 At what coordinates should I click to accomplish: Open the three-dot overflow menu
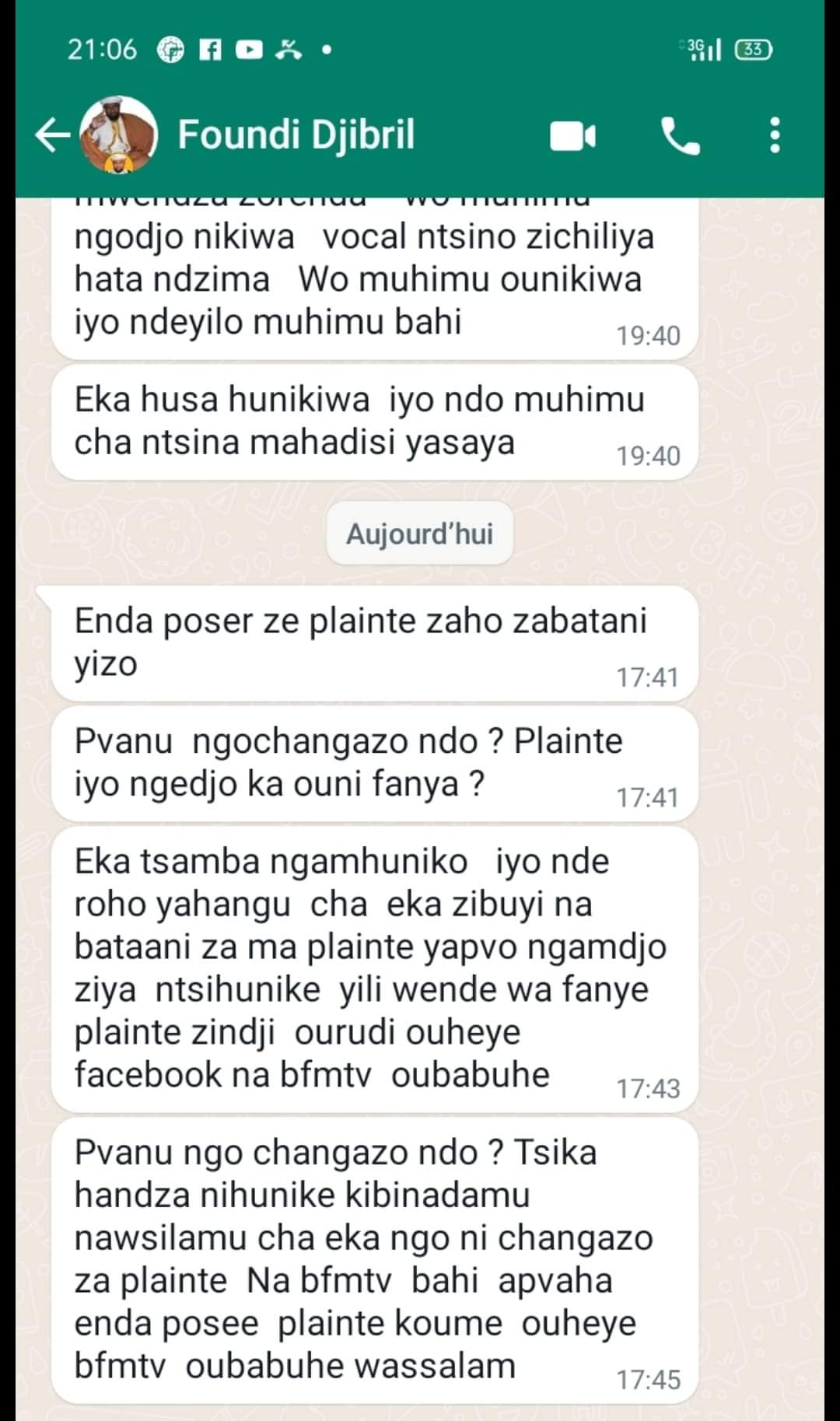(x=774, y=135)
